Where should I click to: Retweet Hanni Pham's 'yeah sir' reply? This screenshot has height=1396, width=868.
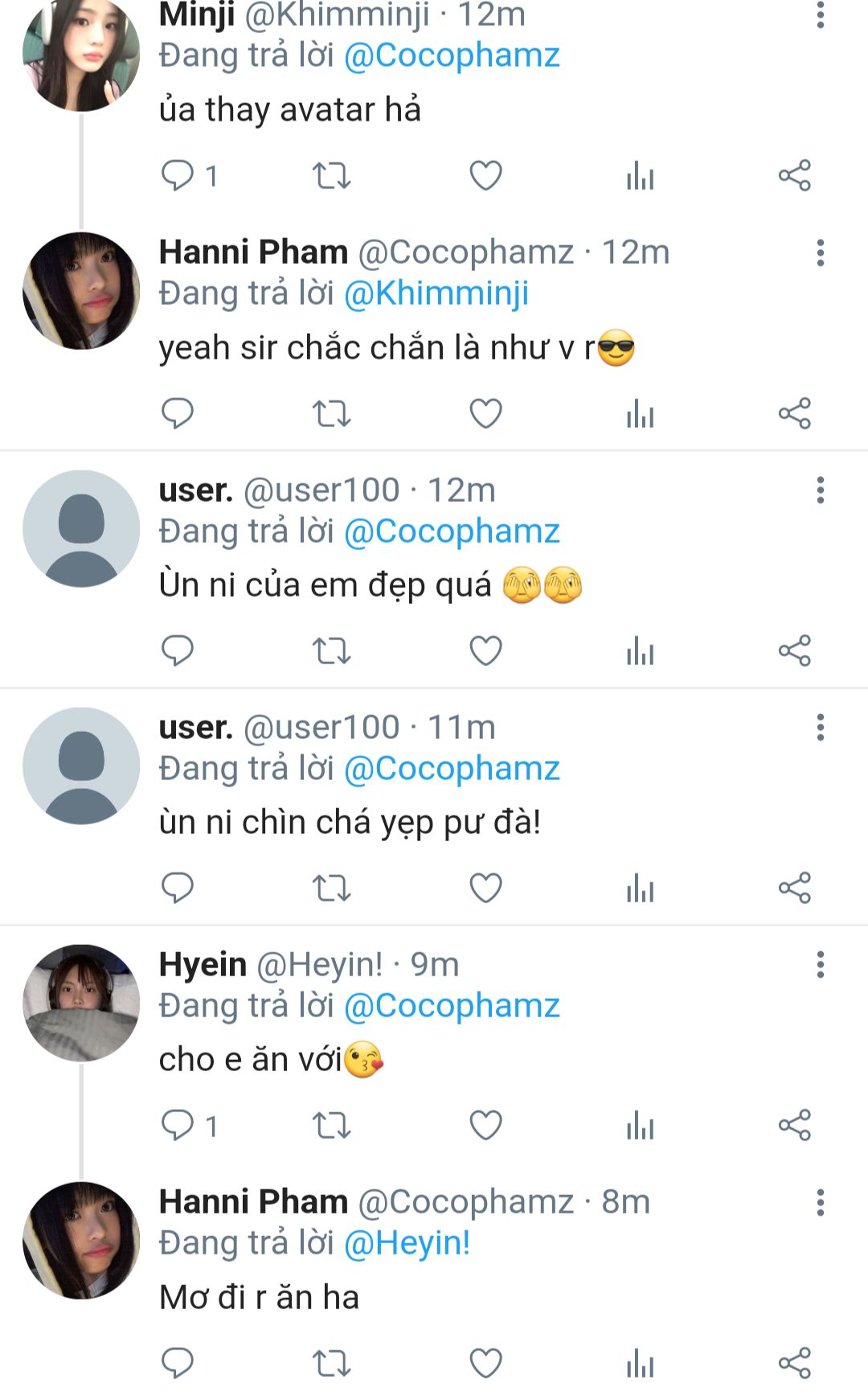331,413
